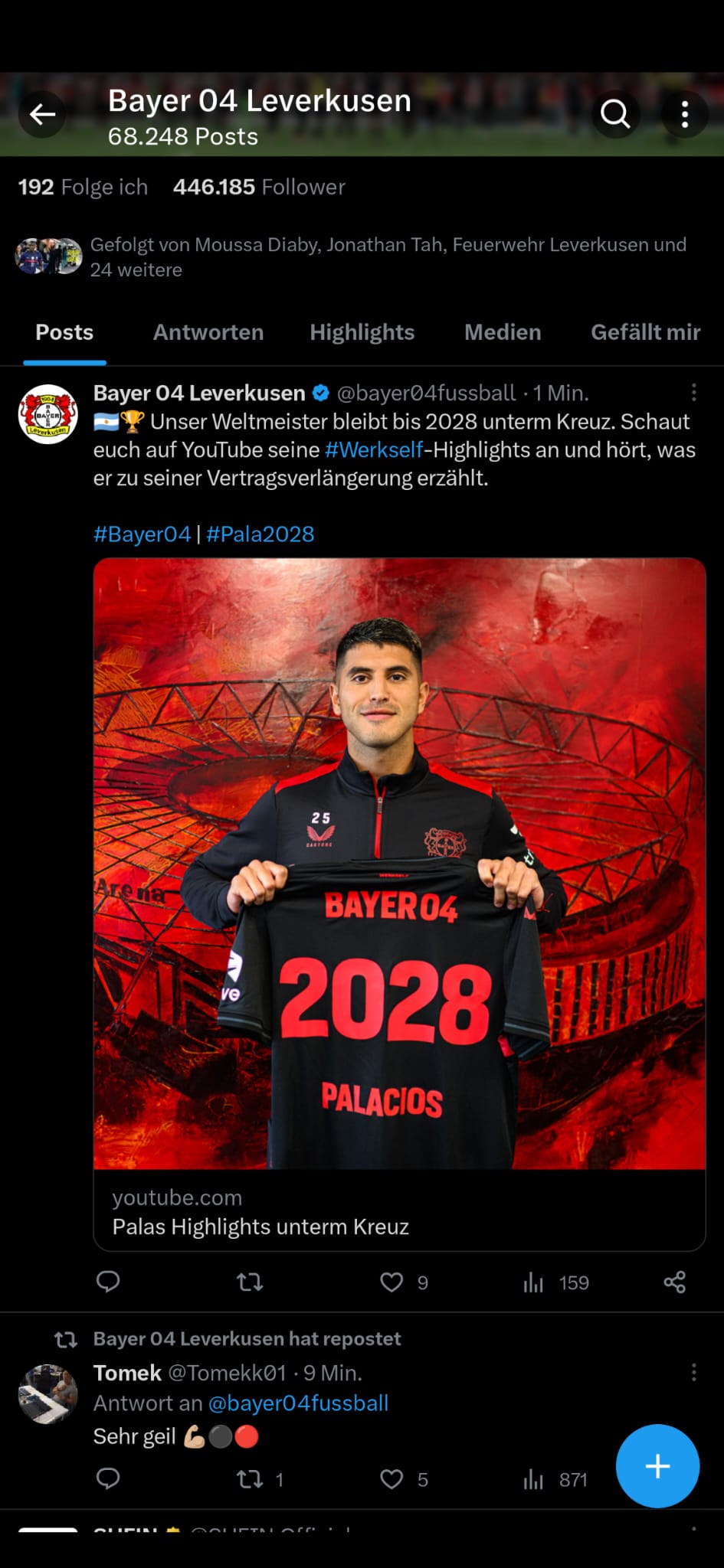Compose a new post
724x1568 pixels.
pyautogui.click(x=657, y=1466)
